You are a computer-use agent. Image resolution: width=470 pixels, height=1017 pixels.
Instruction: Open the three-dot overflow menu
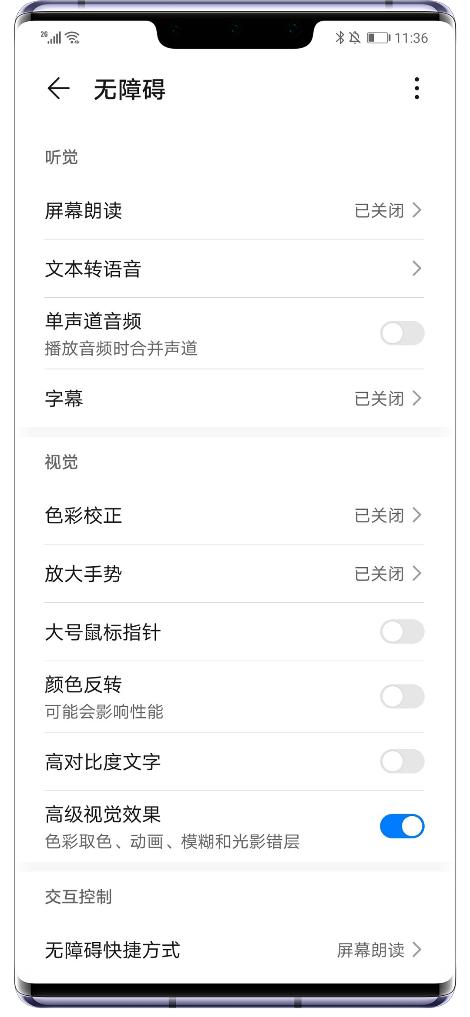(x=417, y=88)
